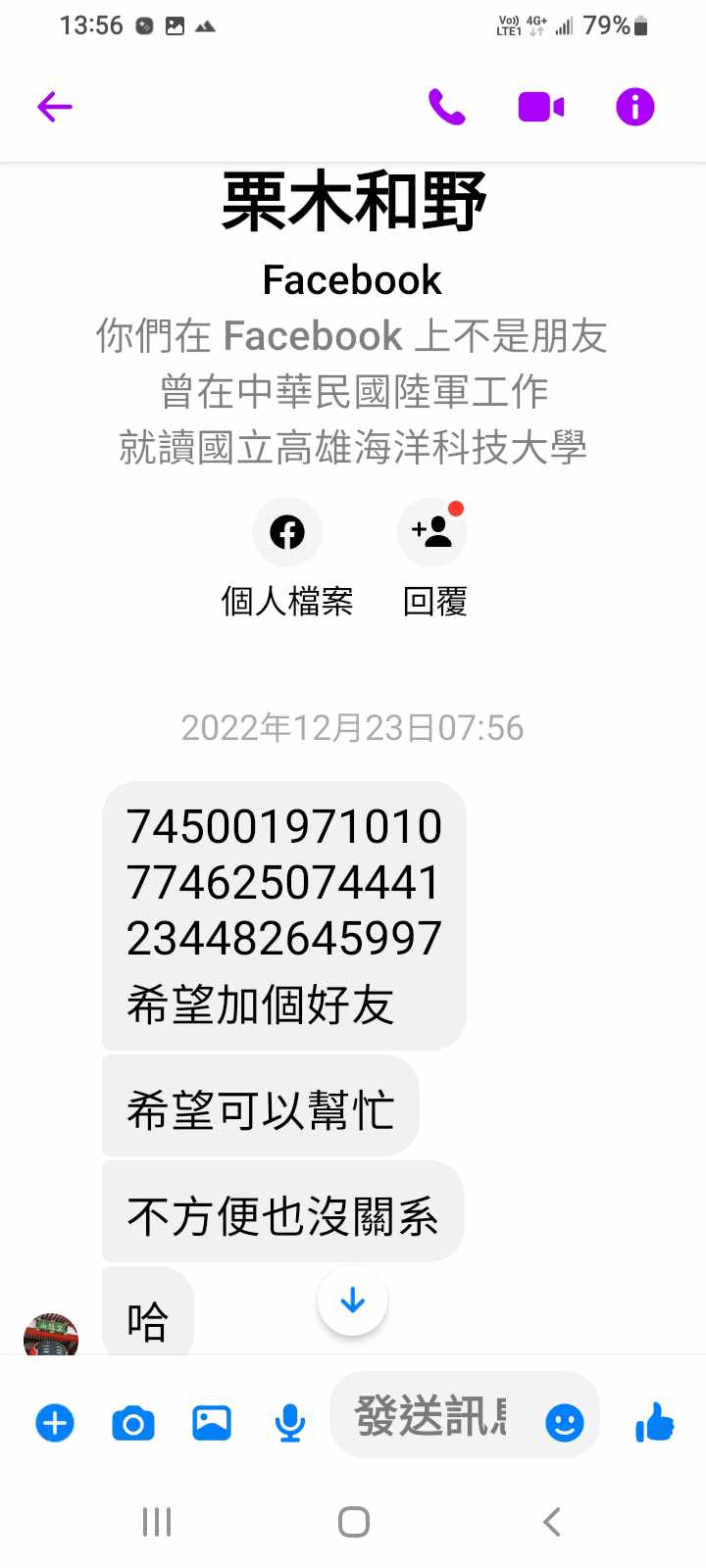Screen dimensions: 706x1568
Task: Open the camera to take a photo
Action: coord(133,1422)
